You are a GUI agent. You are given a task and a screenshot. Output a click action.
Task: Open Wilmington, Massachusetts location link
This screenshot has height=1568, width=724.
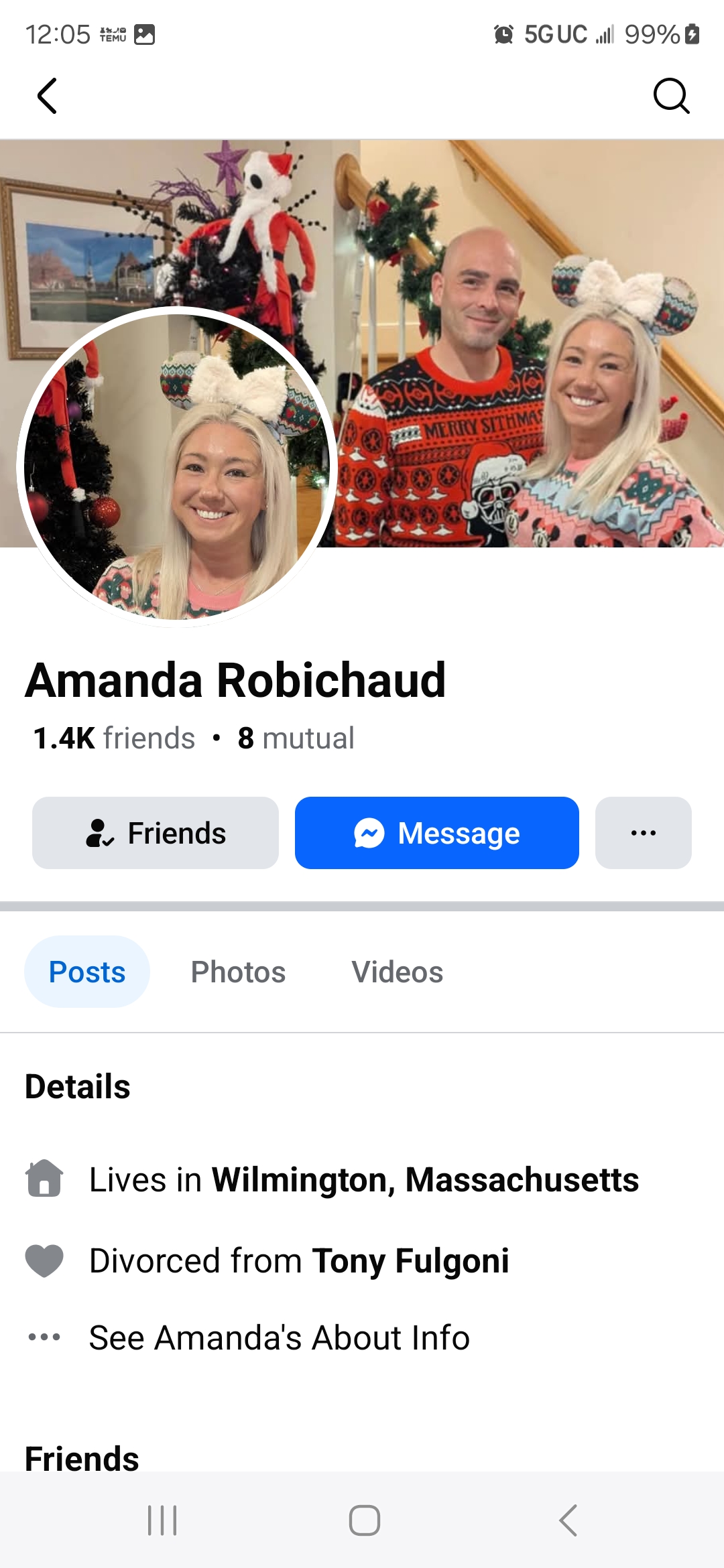pos(425,1180)
